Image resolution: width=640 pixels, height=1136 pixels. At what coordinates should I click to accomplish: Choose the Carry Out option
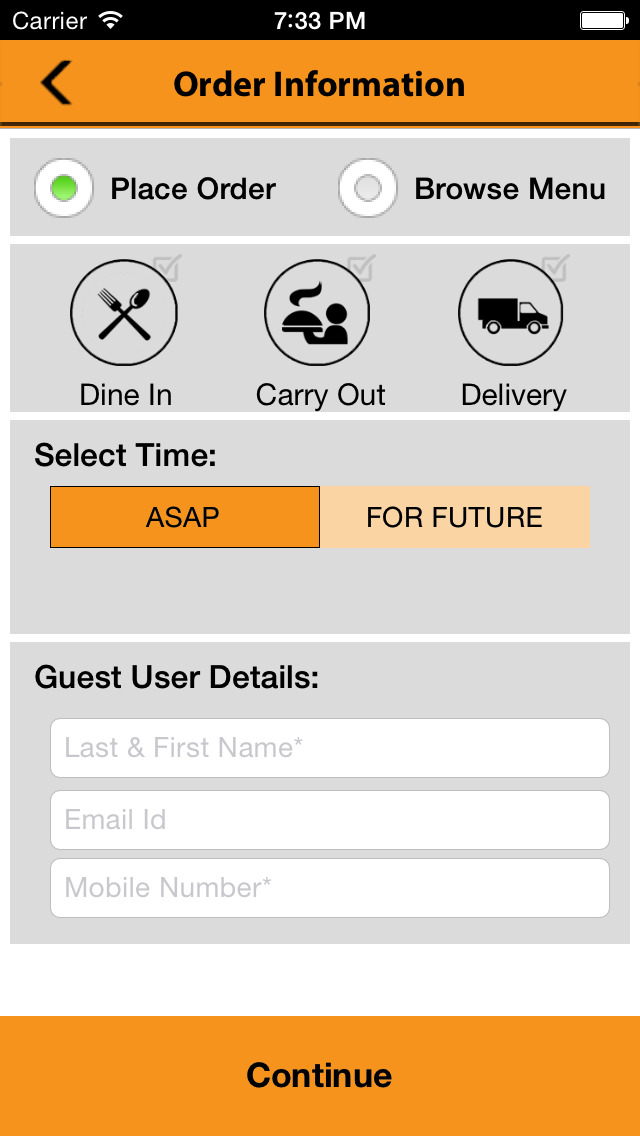317,313
